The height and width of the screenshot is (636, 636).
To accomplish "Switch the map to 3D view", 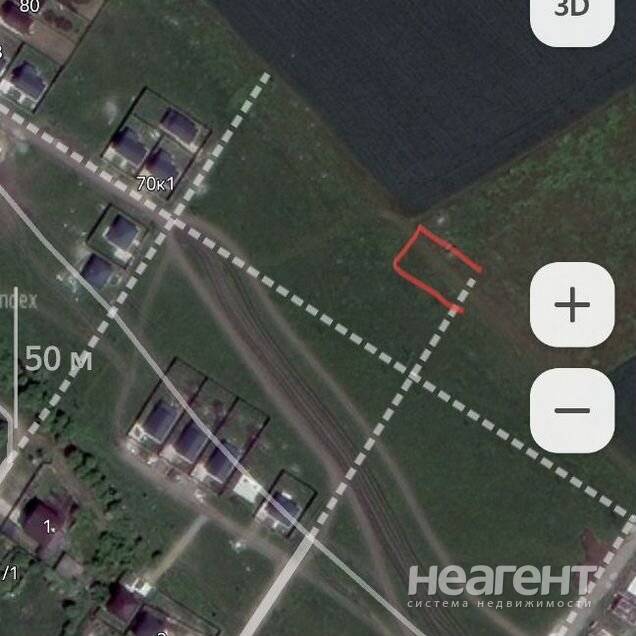I will [572, 14].
